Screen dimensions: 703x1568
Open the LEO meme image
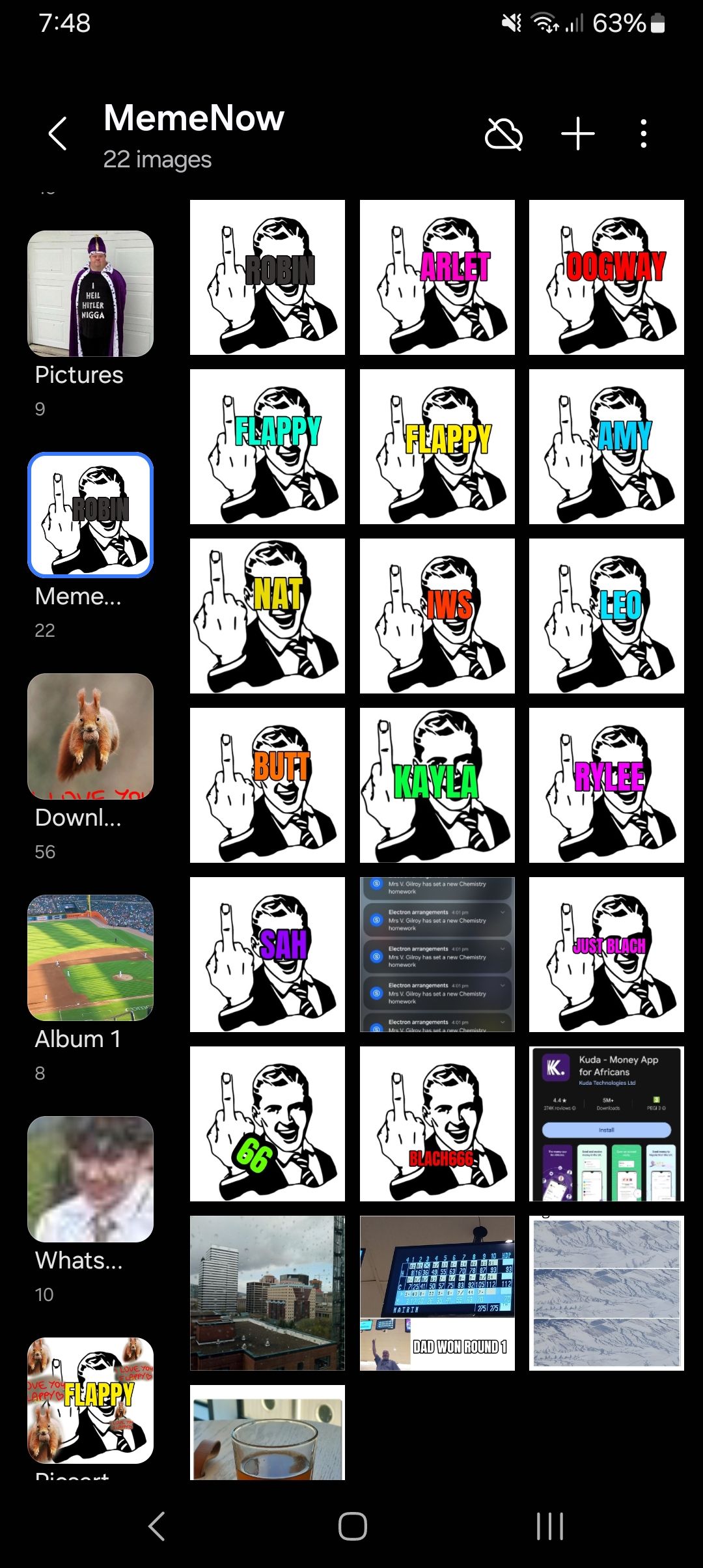click(606, 616)
